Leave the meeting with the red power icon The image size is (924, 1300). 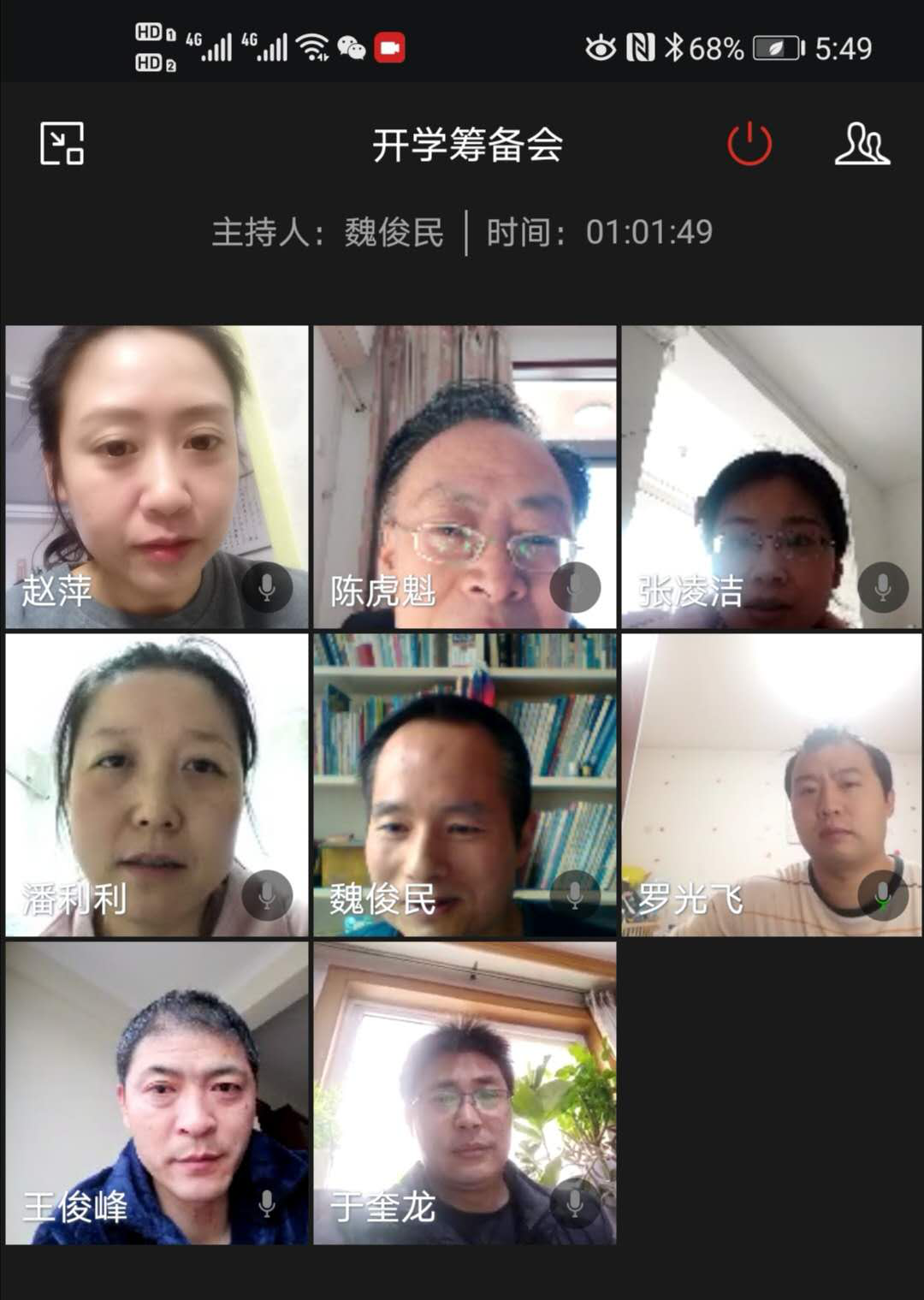[749, 144]
